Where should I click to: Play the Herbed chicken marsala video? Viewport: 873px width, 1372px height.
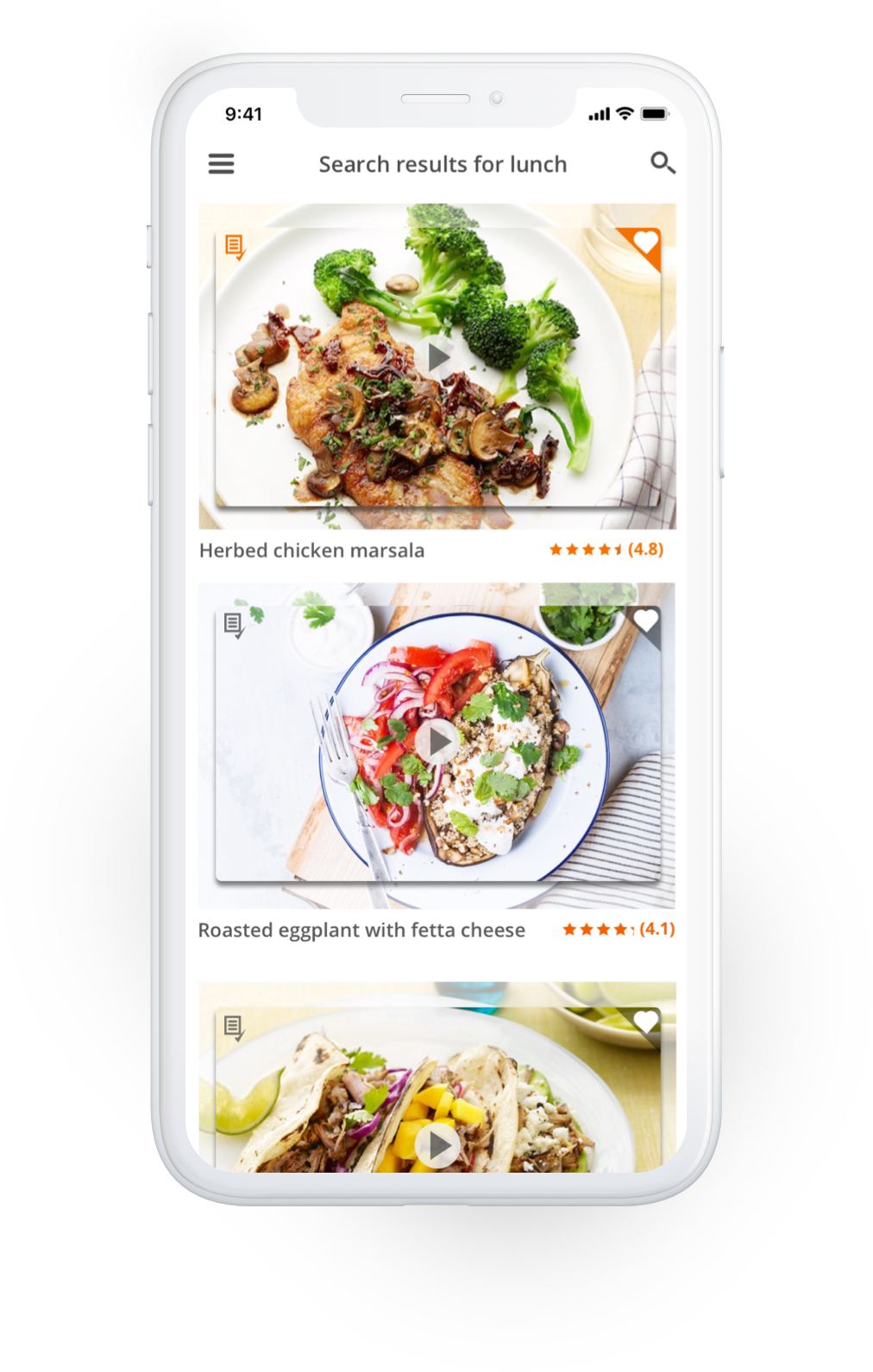tap(438, 357)
